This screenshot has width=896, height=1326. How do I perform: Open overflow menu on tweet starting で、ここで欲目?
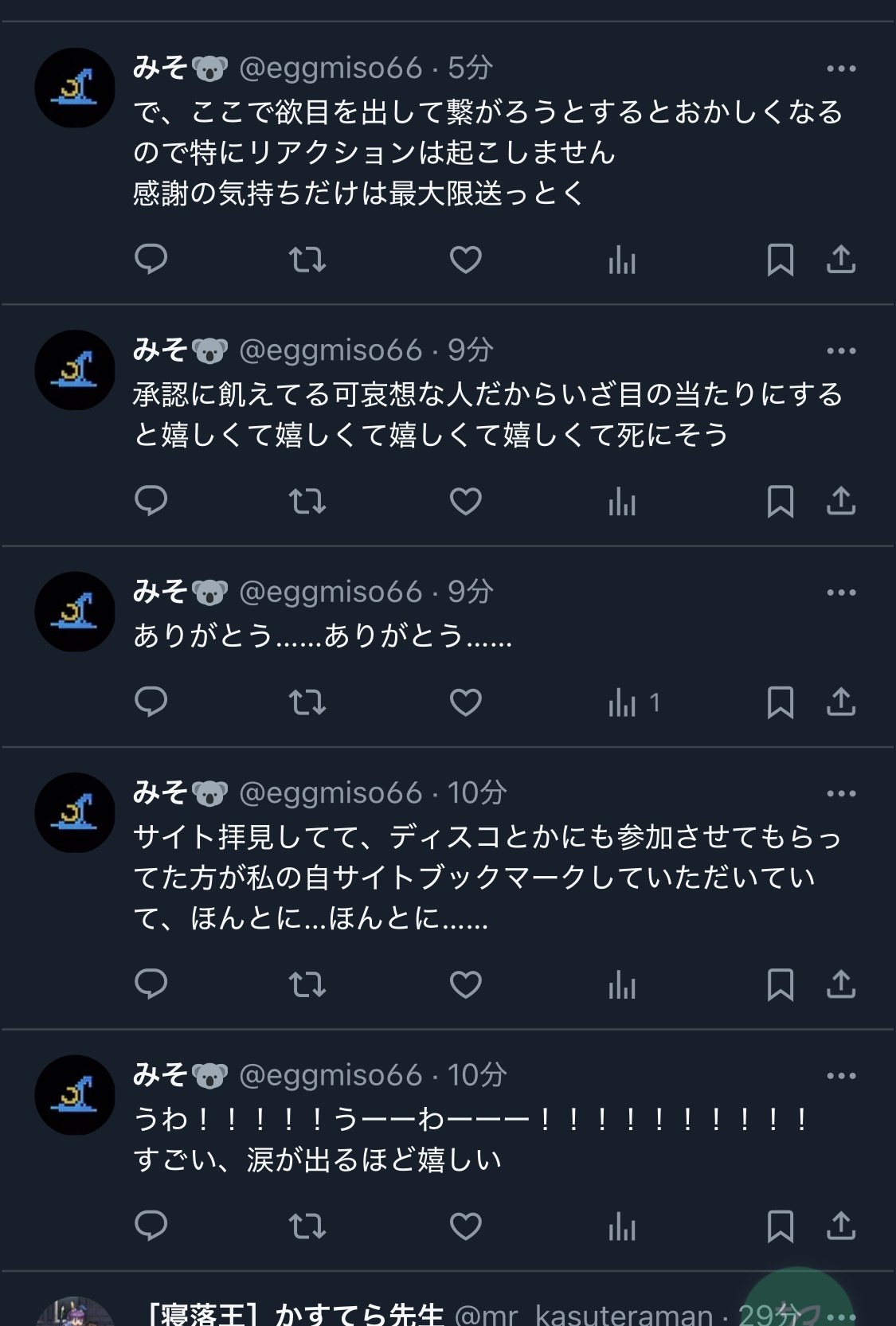[x=841, y=69]
